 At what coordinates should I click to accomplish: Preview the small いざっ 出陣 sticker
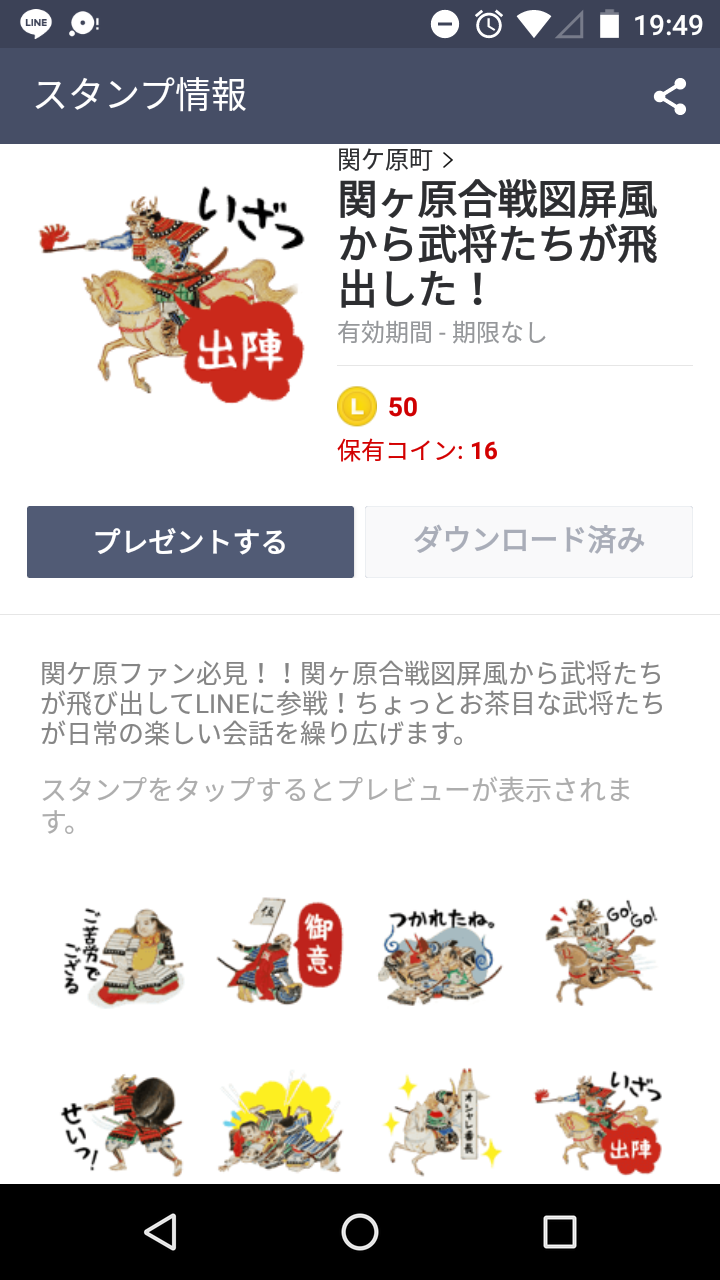pyautogui.click(x=600, y=1122)
